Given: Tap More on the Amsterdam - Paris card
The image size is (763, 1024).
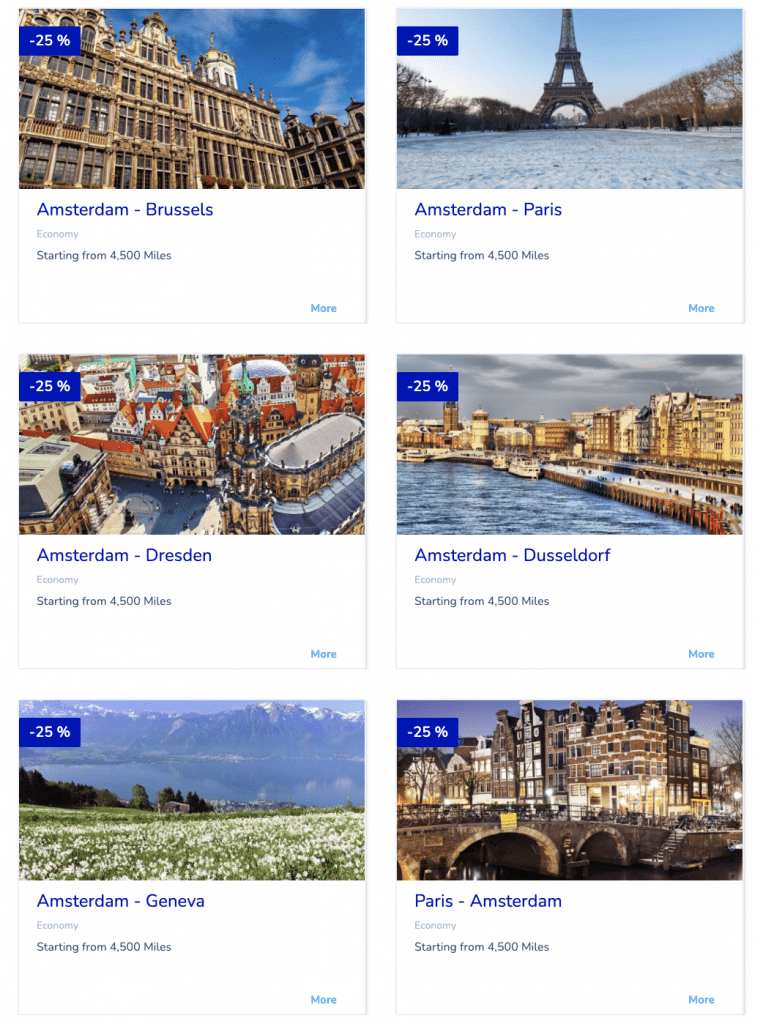Looking at the screenshot, I should (701, 308).
